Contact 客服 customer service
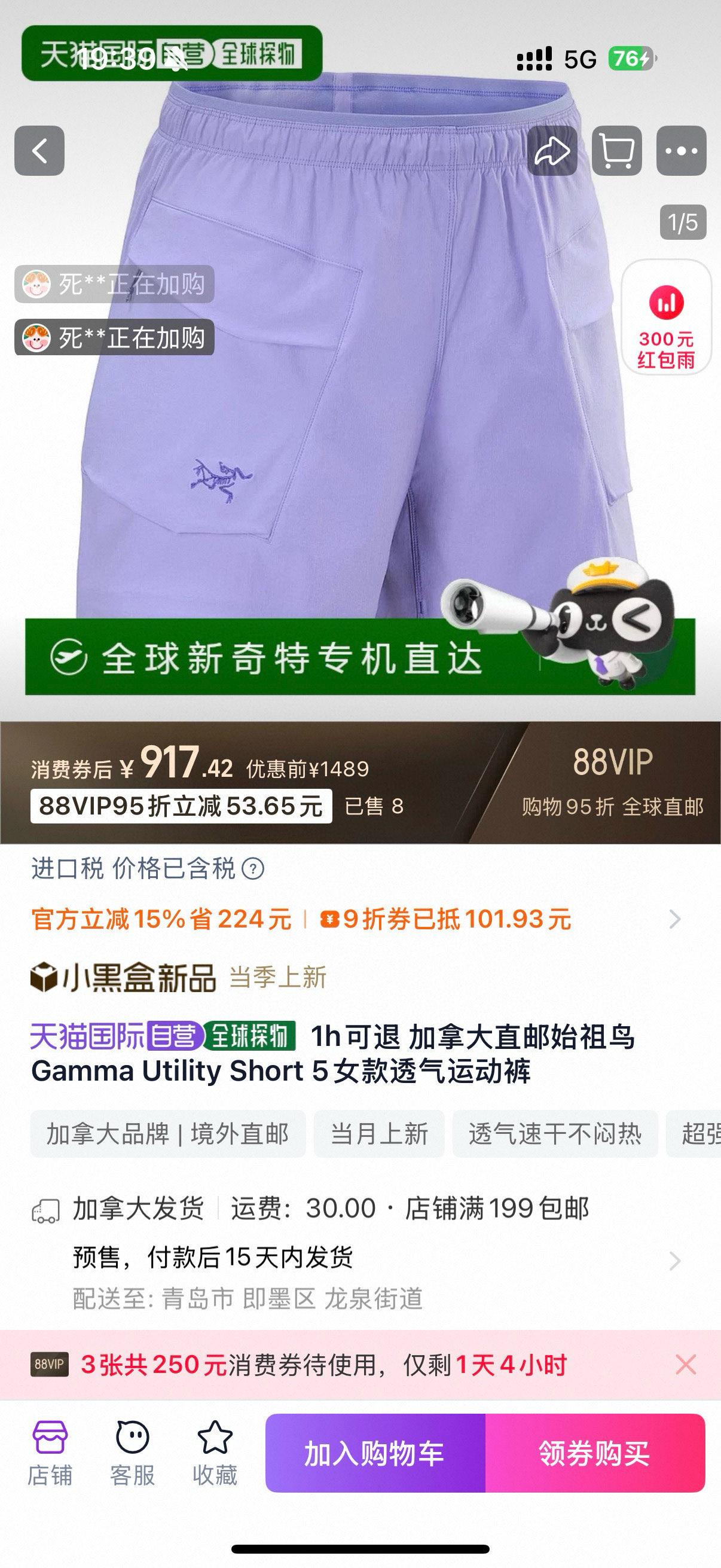Screen dimensions: 721x1568 132,1453
